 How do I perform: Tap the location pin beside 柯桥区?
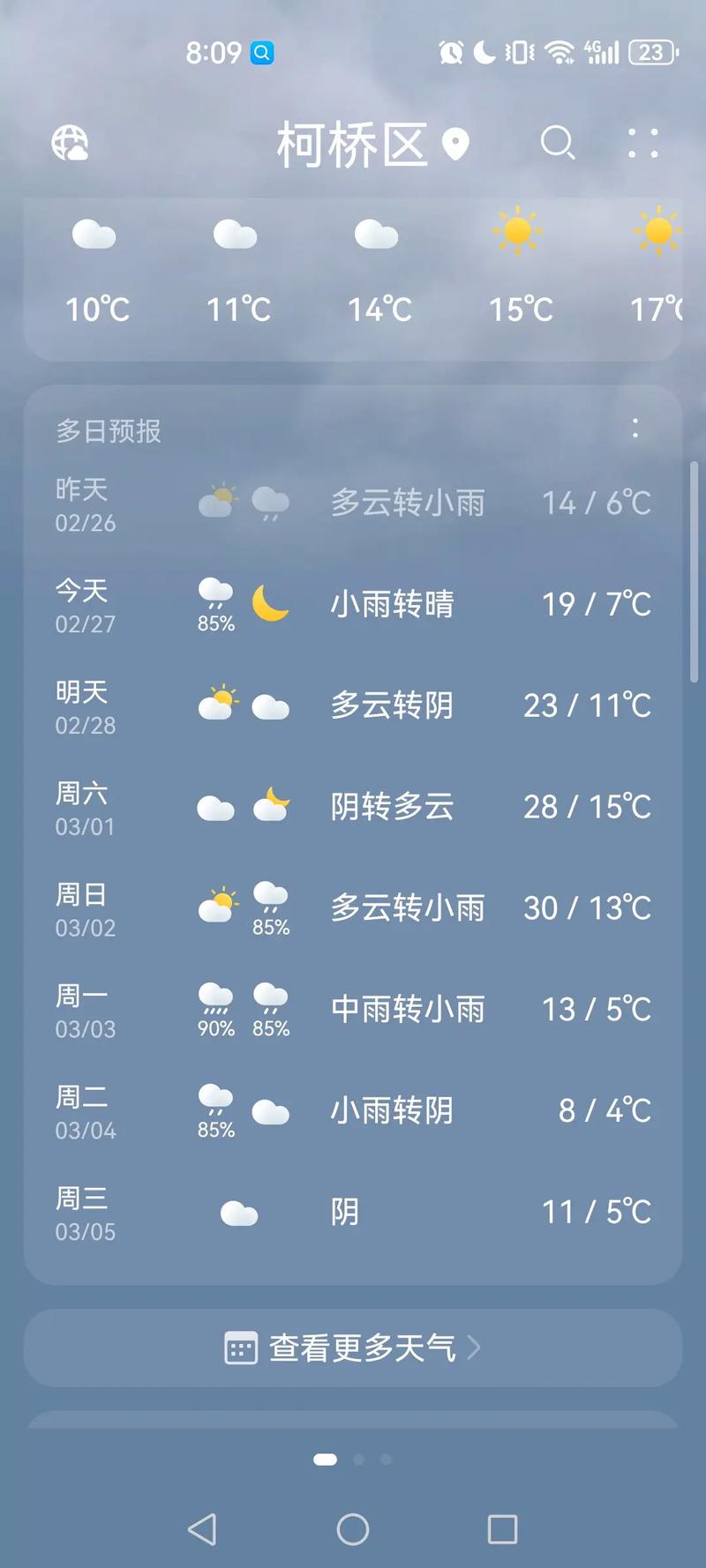(x=454, y=144)
